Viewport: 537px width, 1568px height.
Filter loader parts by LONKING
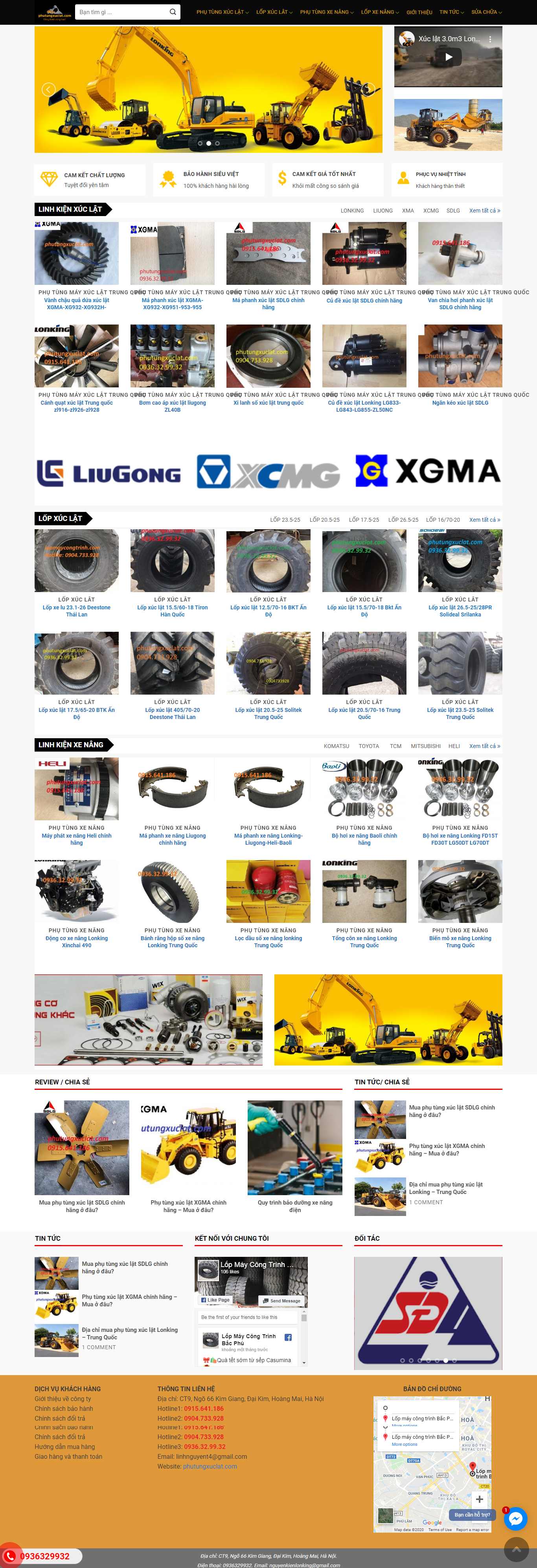[352, 211]
